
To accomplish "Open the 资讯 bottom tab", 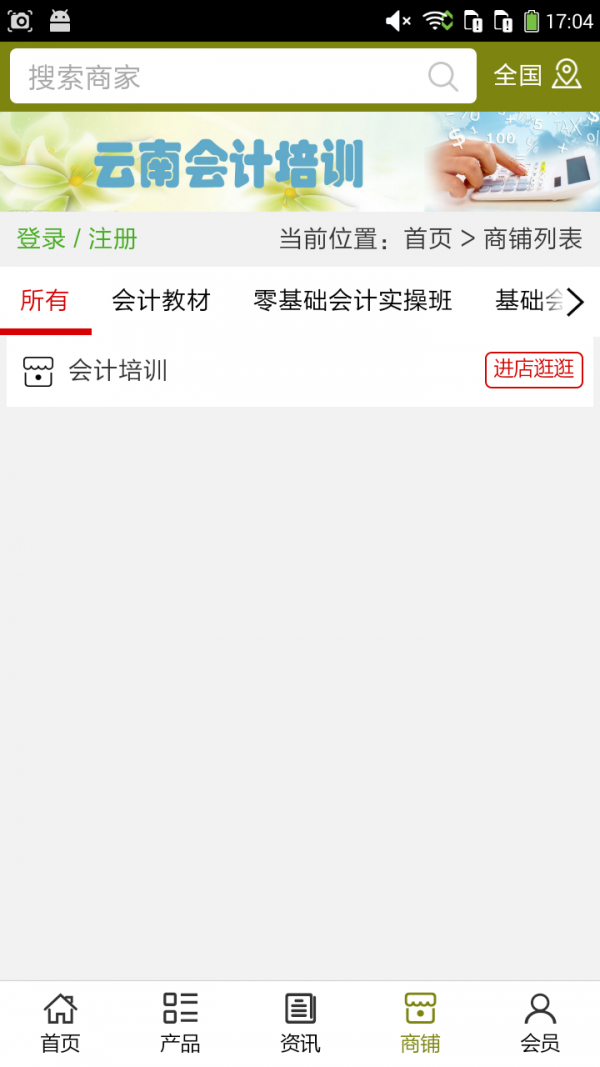I will pyautogui.click(x=300, y=1022).
